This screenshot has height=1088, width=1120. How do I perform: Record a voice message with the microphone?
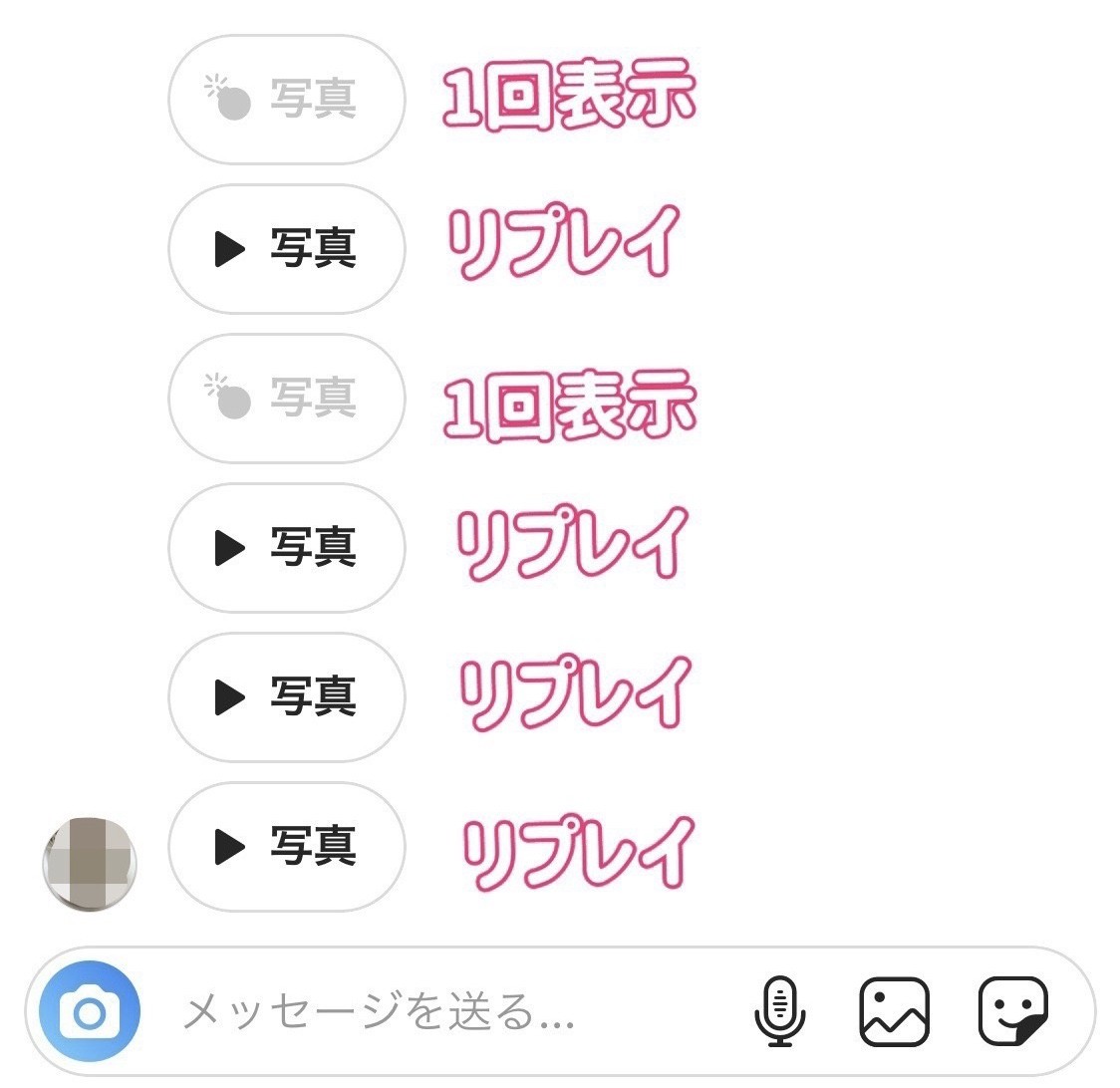780,1012
